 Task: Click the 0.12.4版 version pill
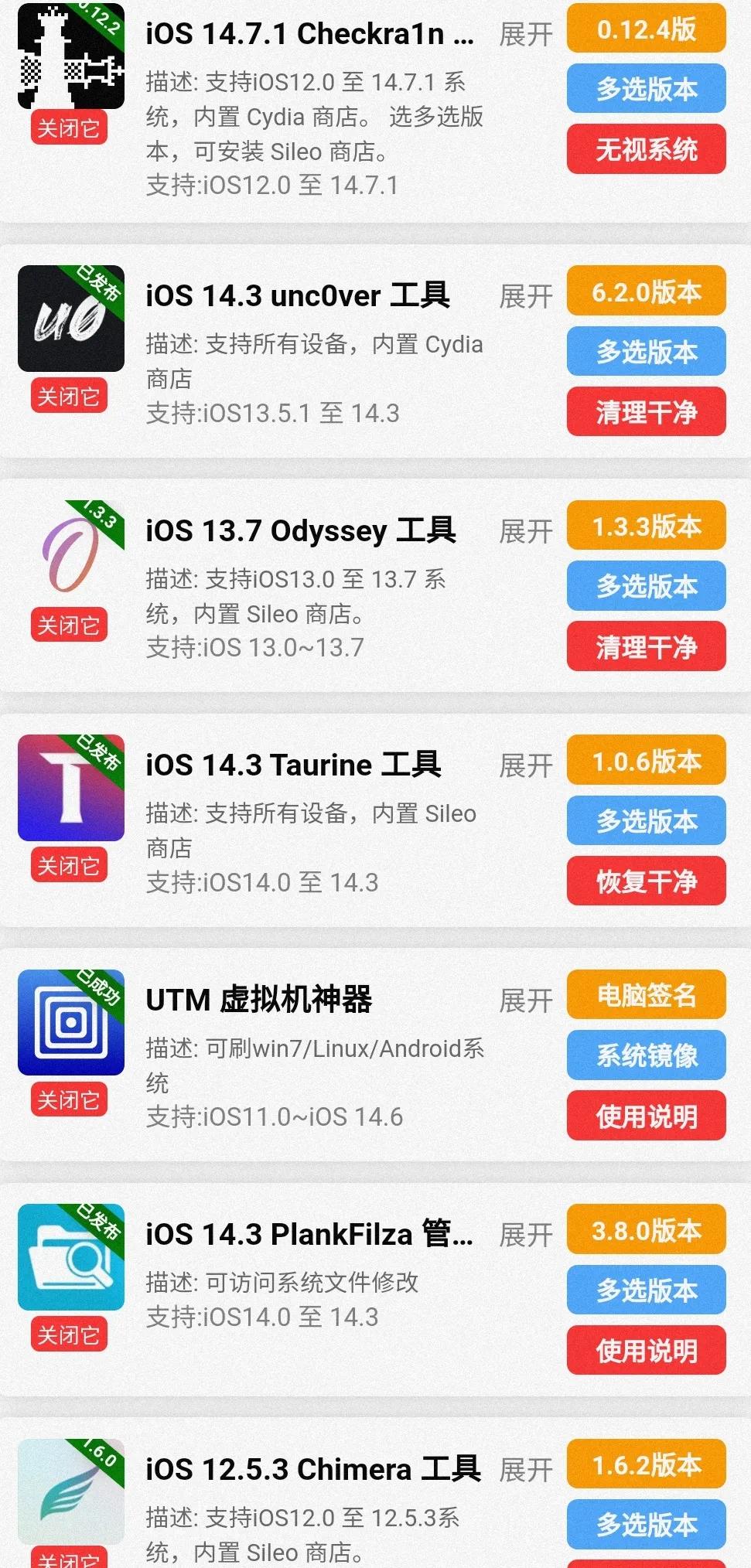click(645, 32)
